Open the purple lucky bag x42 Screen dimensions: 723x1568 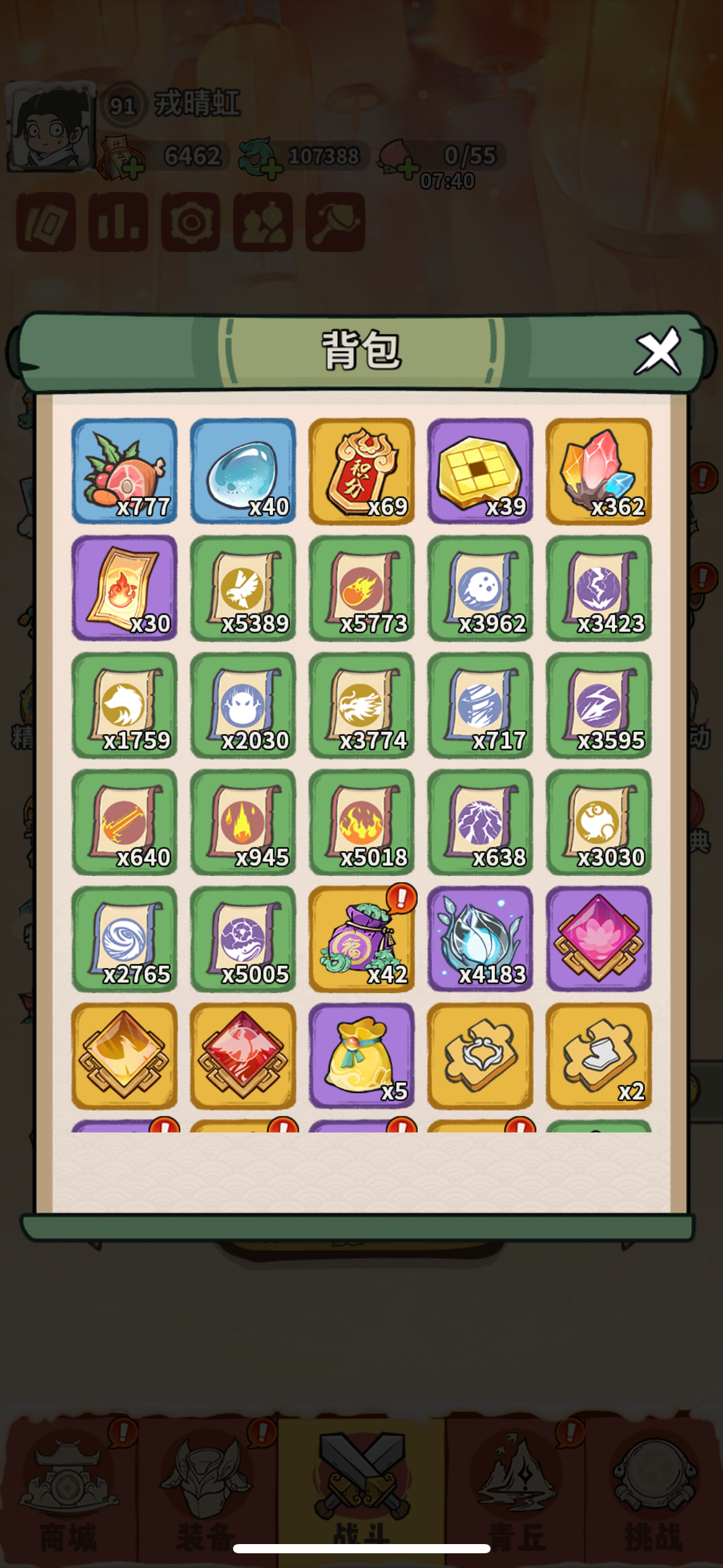click(x=361, y=939)
